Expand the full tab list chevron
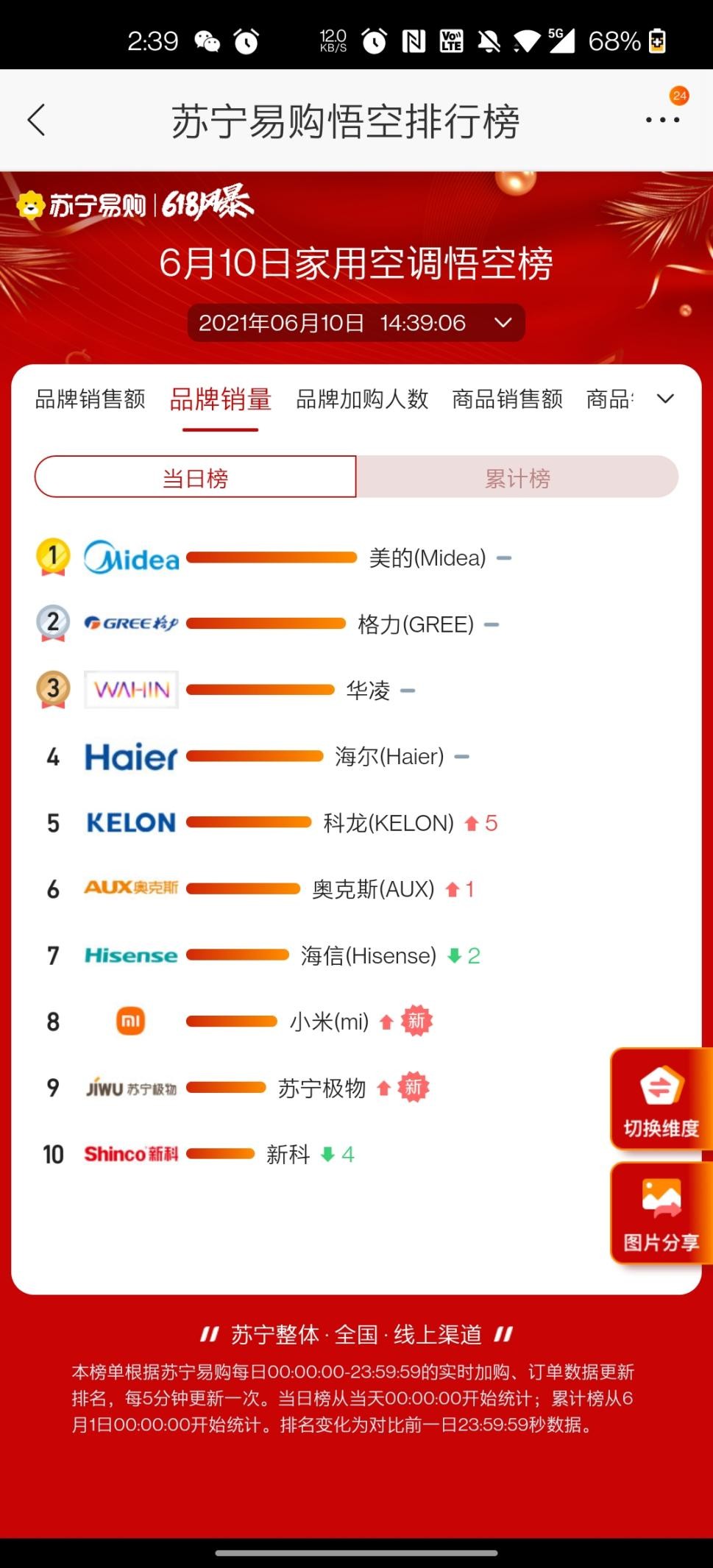Screen dimensions: 713x1568 tap(665, 399)
